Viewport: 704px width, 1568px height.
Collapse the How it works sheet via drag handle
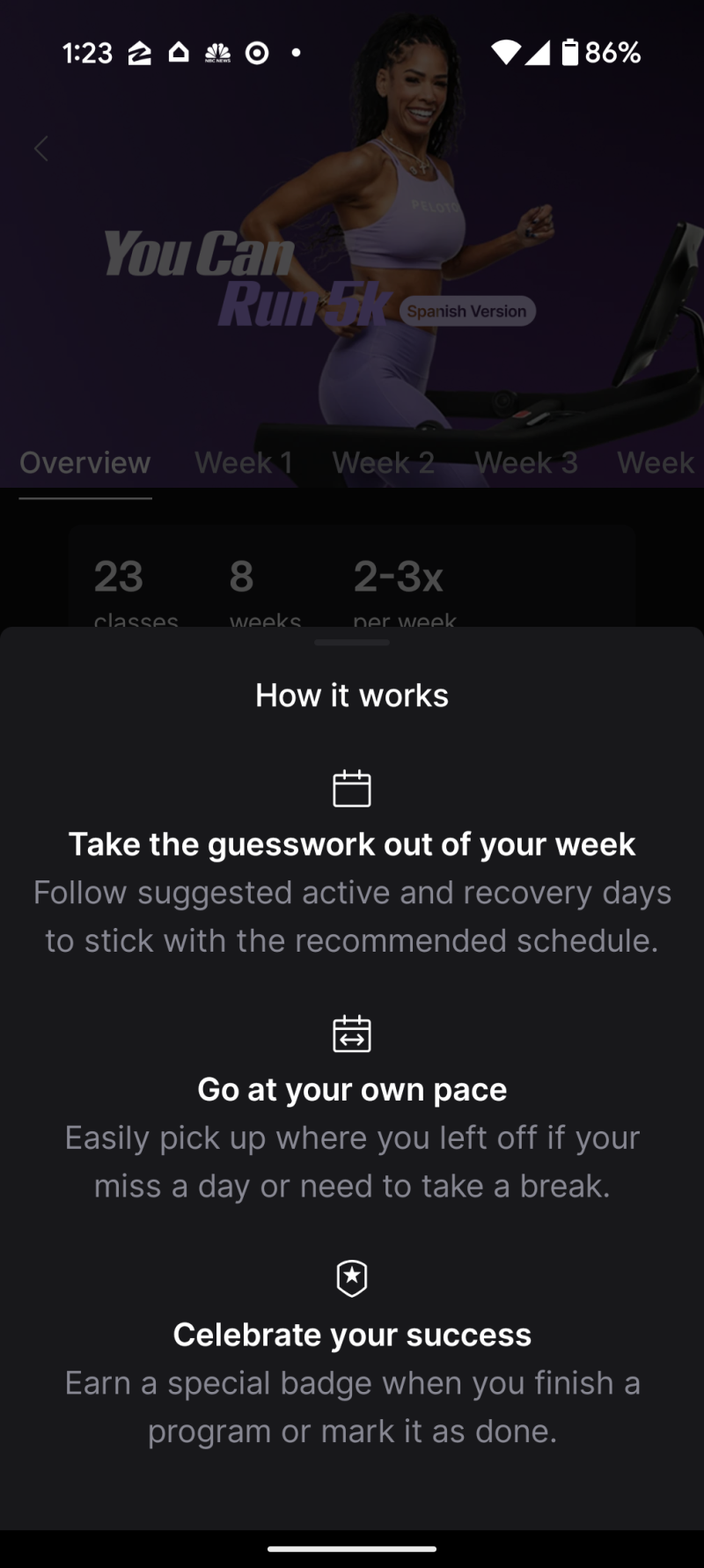352,643
